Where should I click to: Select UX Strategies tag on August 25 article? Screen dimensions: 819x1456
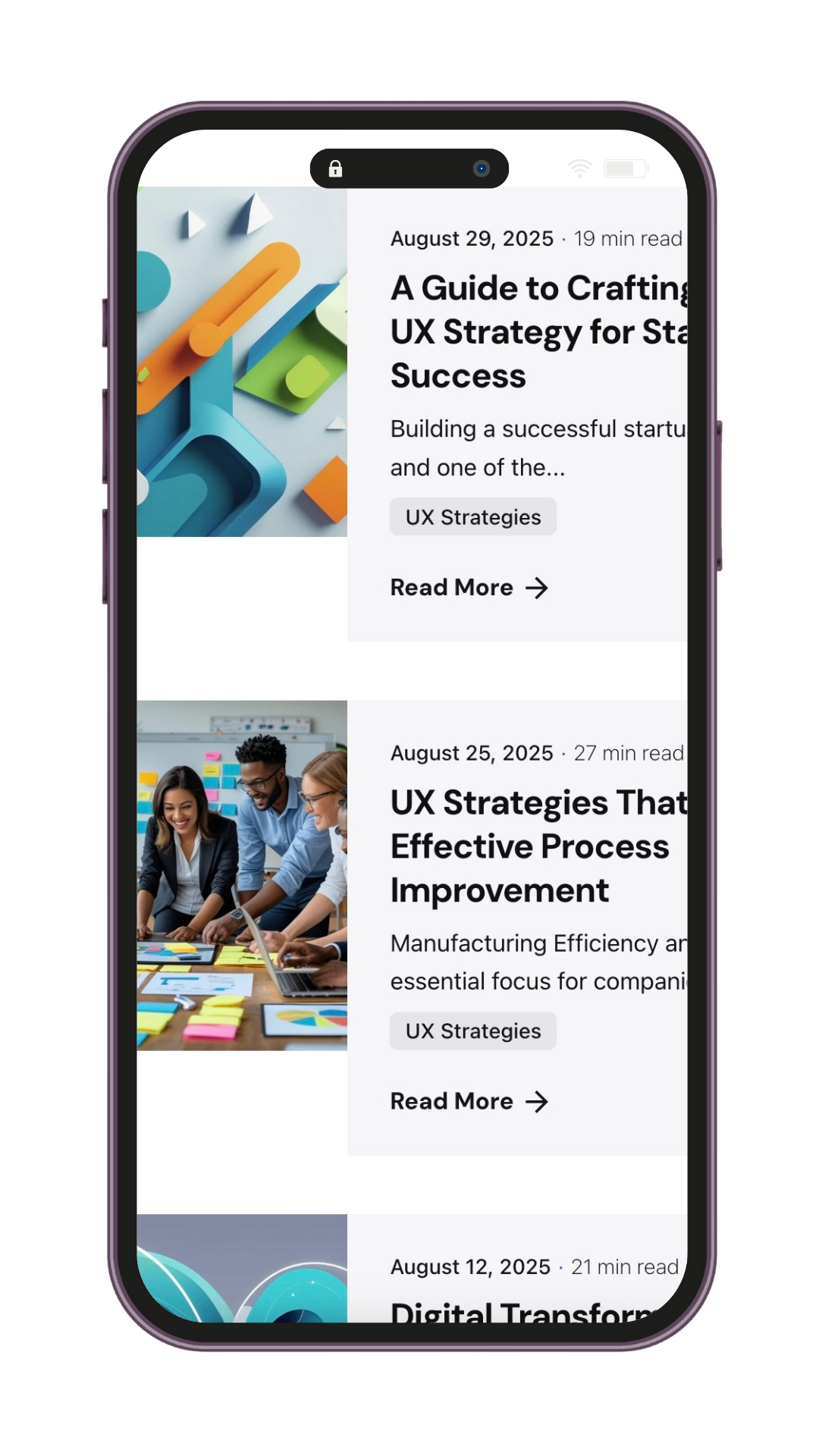click(x=473, y=1031)
